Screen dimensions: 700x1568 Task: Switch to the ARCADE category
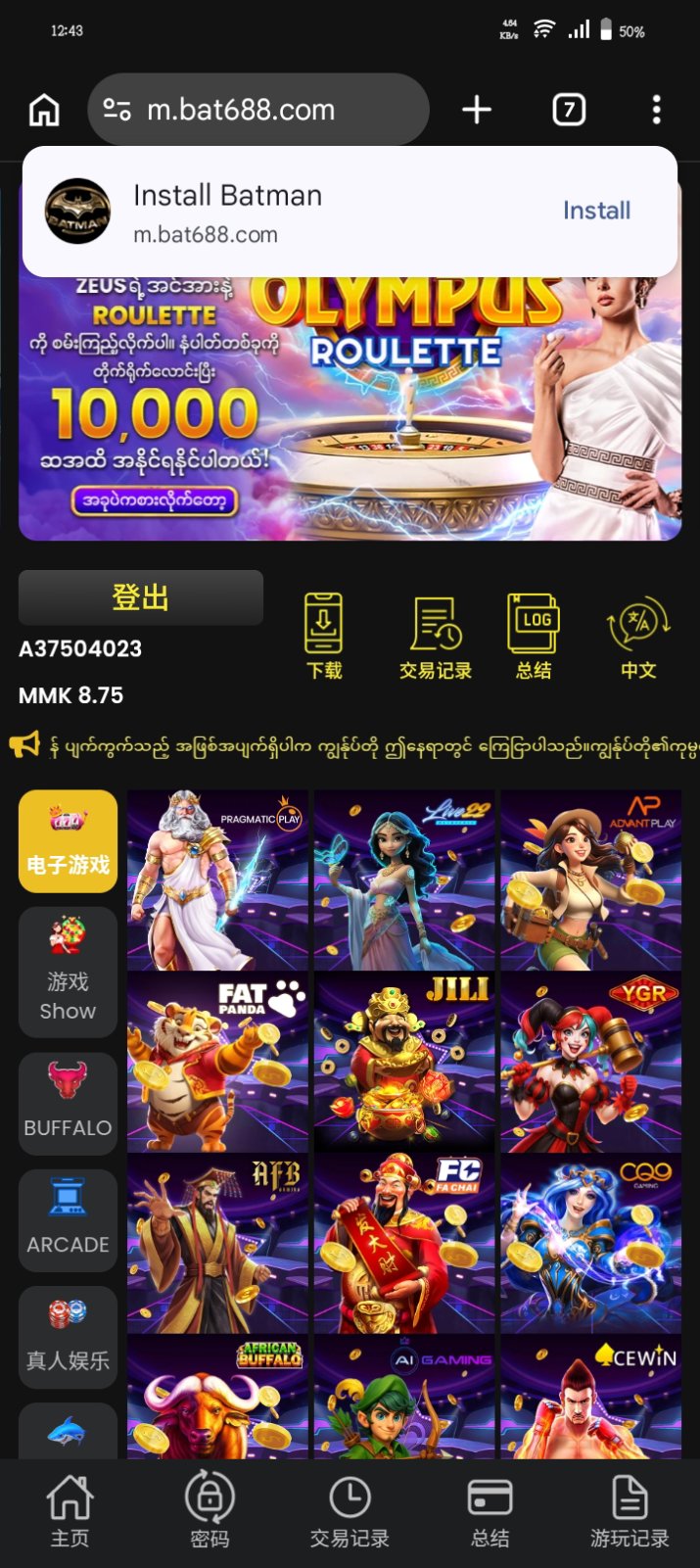point(68,1219)
